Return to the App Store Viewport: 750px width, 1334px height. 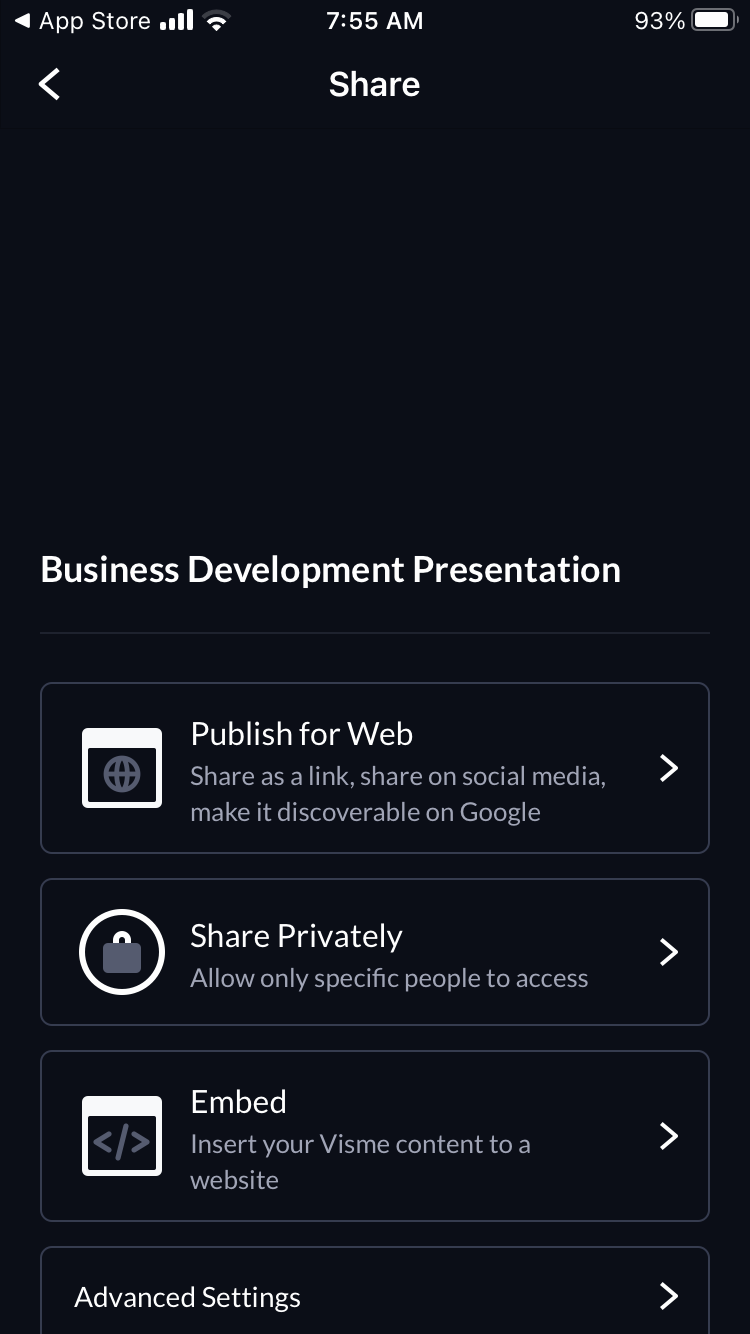[x=82, y=21]
